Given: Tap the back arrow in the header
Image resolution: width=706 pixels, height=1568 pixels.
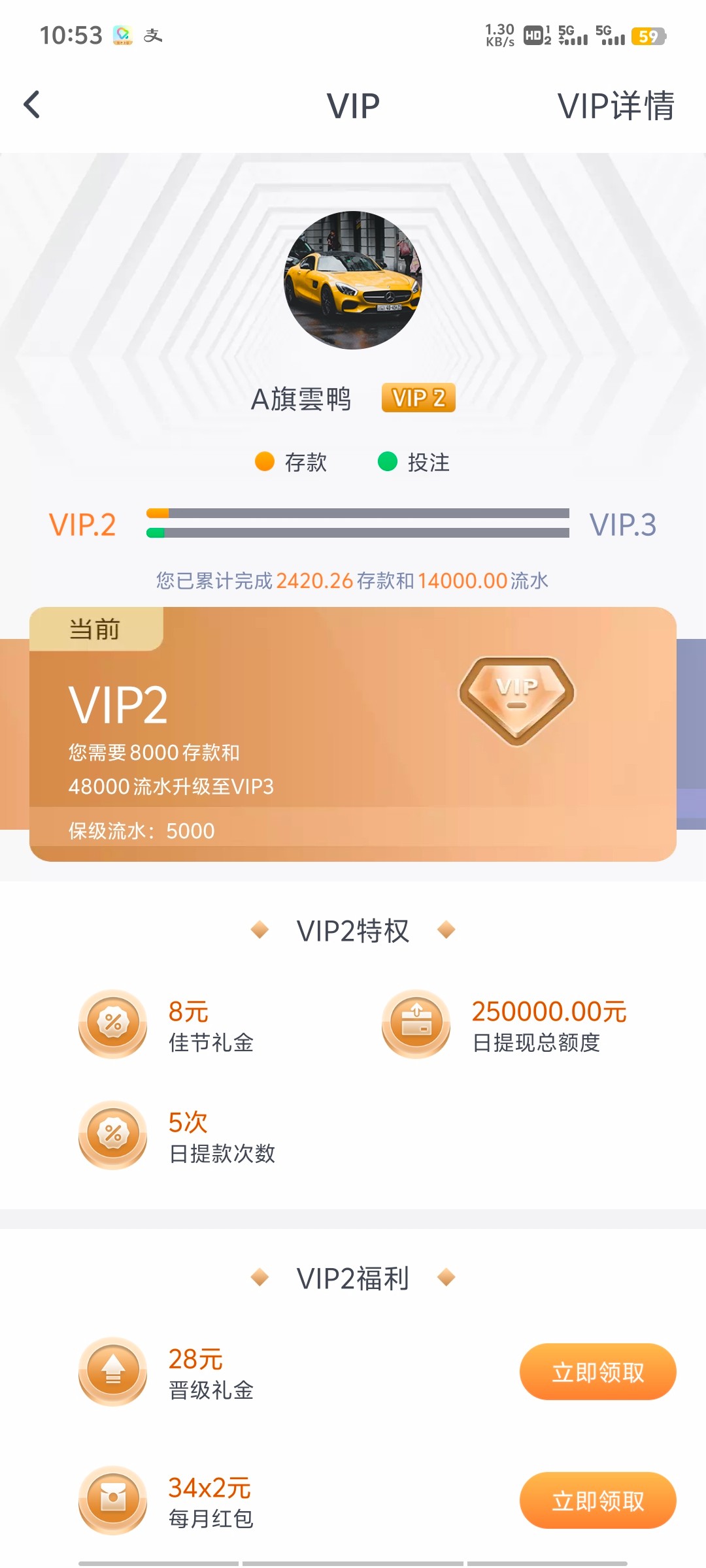Looking at the screenshot, I should point(31,103).
